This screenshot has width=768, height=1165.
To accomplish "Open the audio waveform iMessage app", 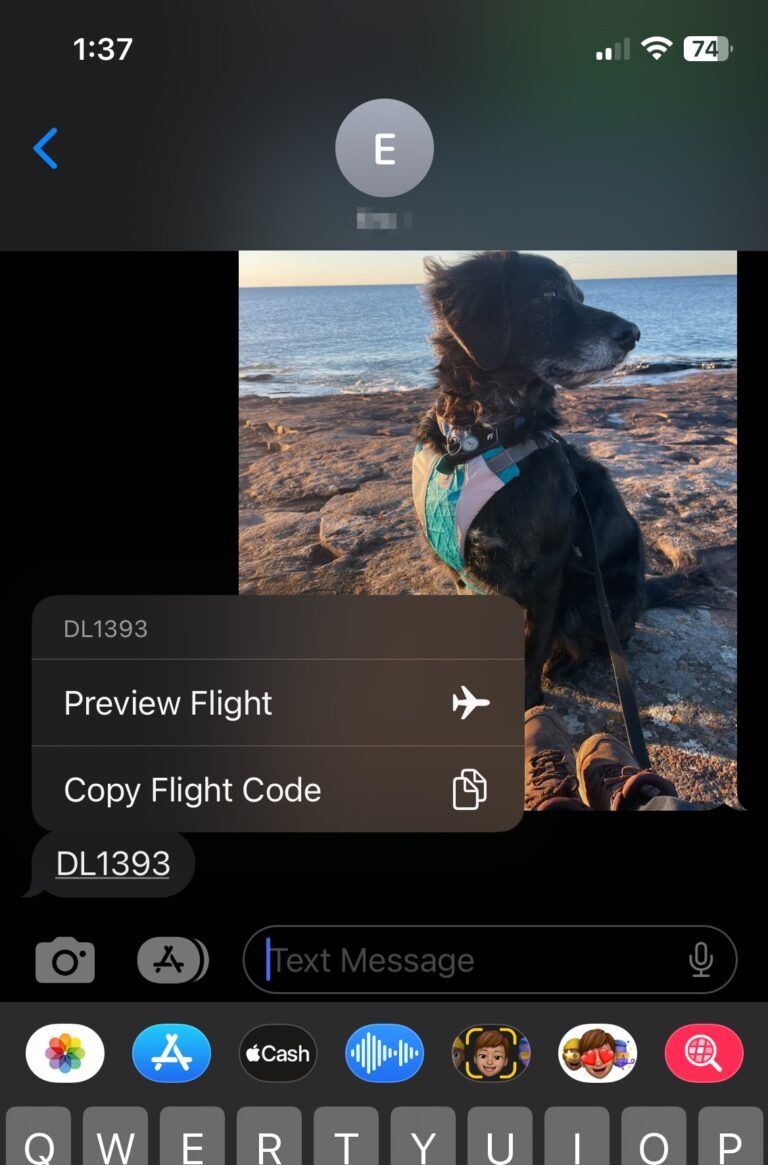I will click(x=384, y=1053).
